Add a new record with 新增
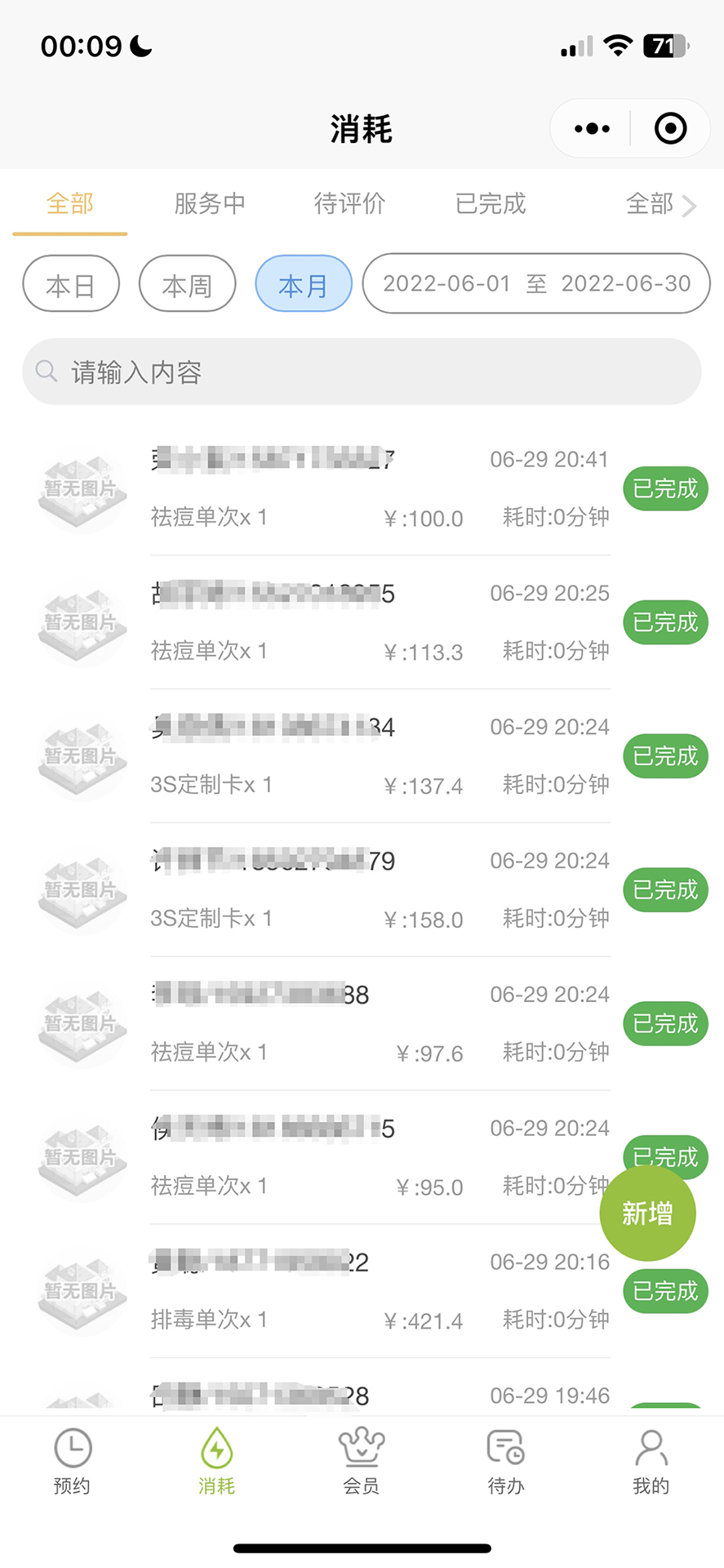The image size is (724, 1568). point(647,1214)
